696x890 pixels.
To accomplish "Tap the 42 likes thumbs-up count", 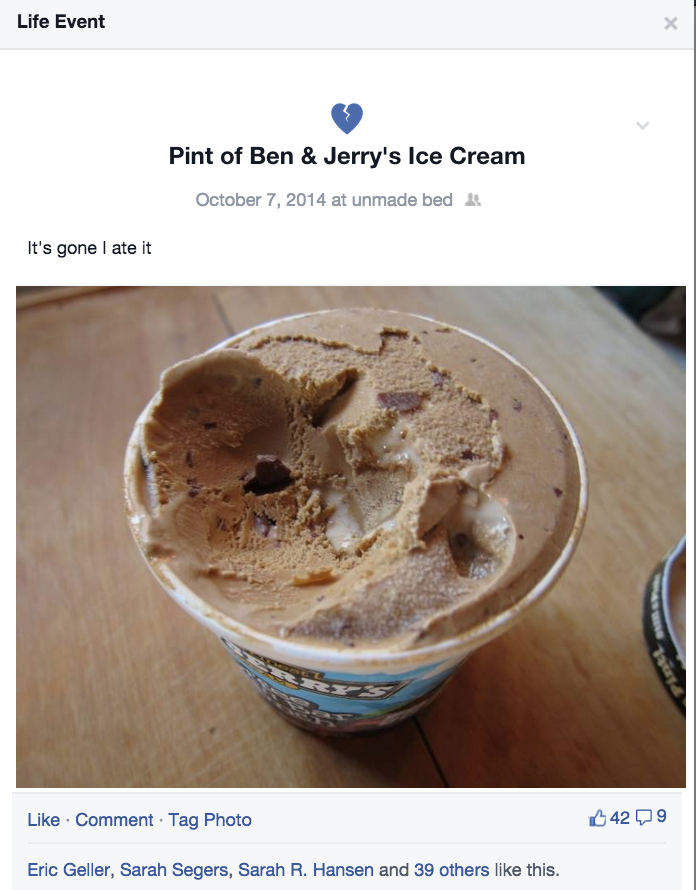I will tap(610, 818).
